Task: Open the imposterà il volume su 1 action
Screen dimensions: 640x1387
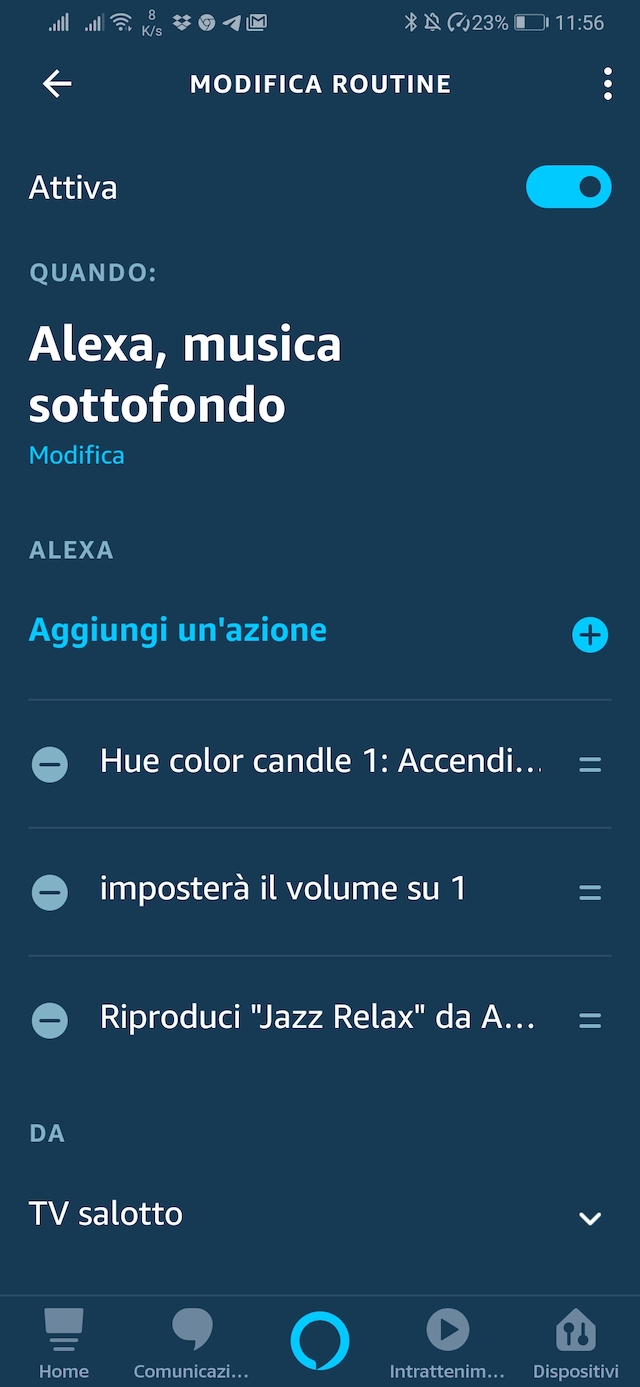Action: point(283,890)
